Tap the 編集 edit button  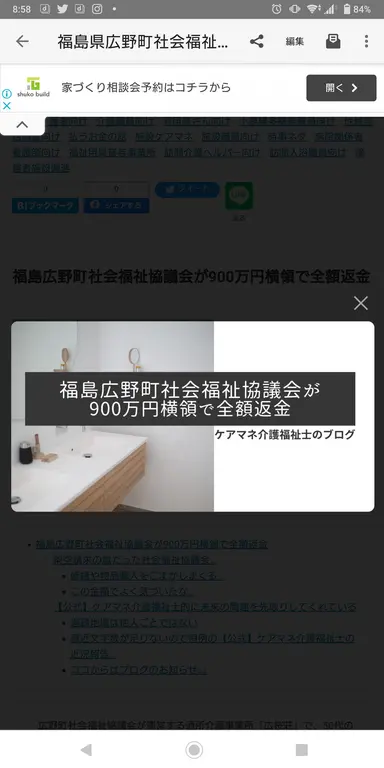(x=295, y=42)
